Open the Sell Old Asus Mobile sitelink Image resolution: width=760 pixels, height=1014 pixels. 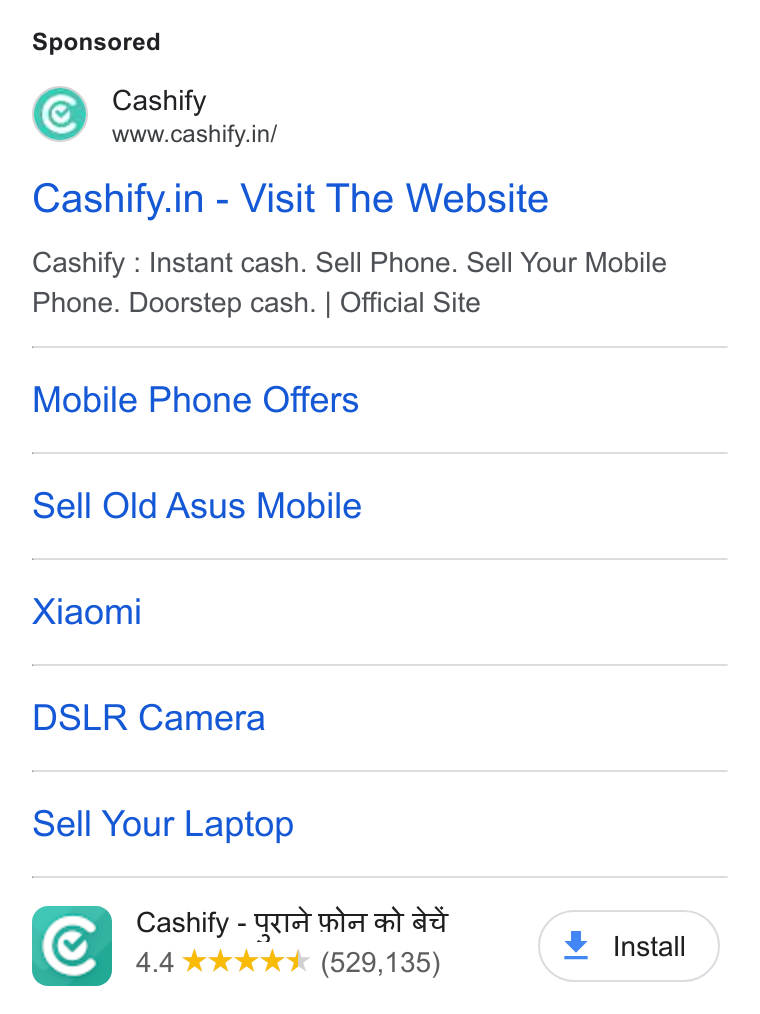pos(197,506)
